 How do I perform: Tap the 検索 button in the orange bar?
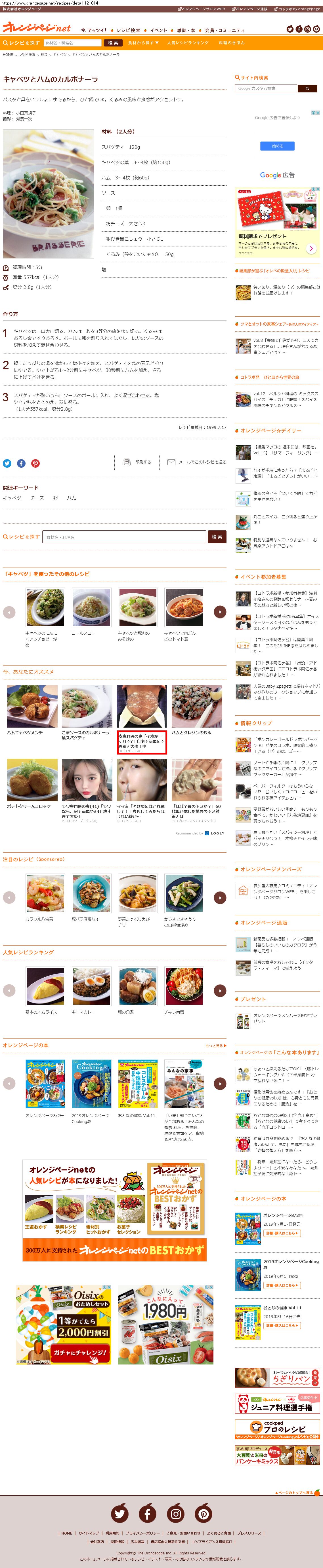pyautogui.click(x=113, y=43)
